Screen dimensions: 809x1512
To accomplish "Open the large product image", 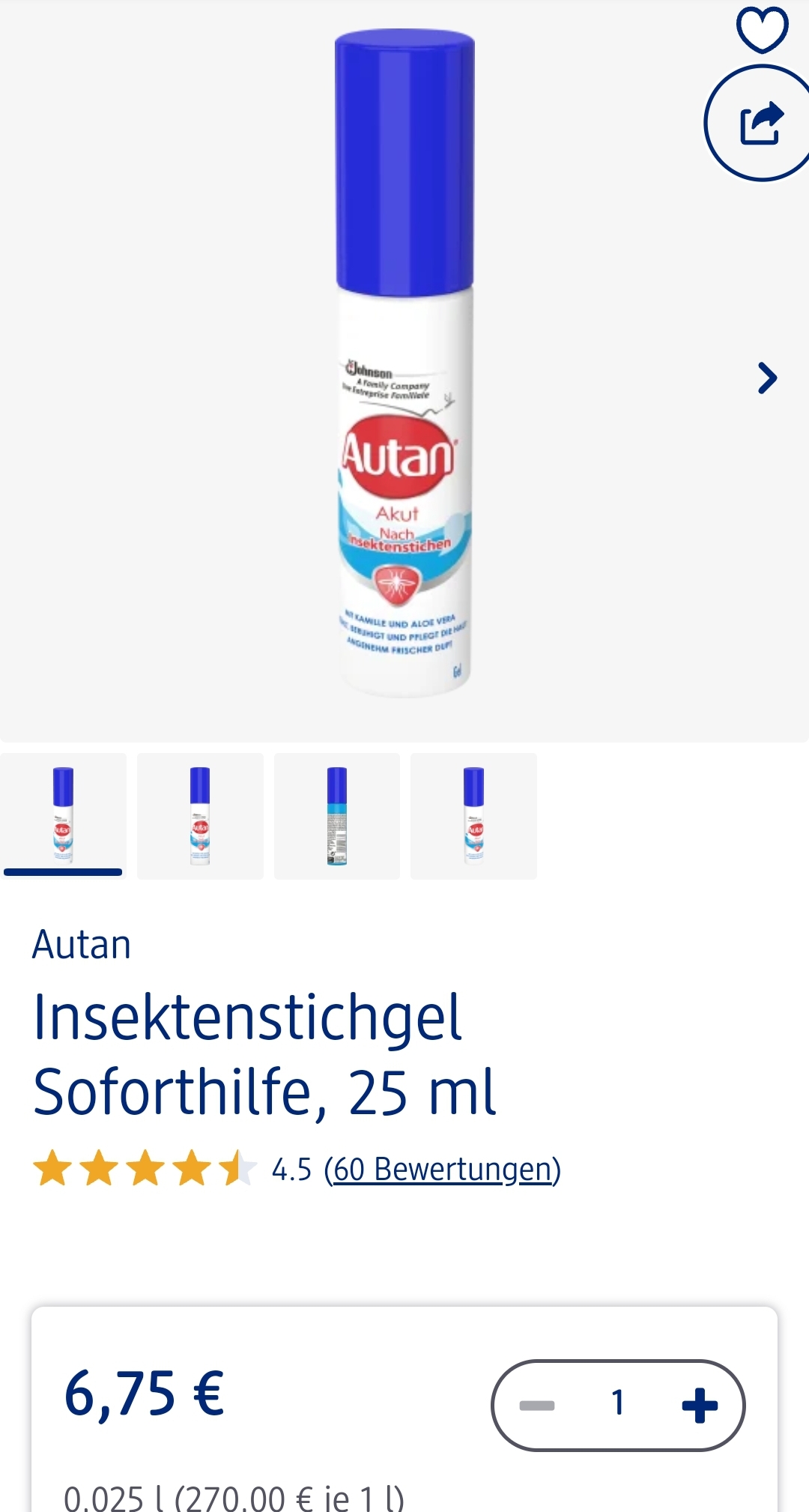I will (x=404, y=365).
